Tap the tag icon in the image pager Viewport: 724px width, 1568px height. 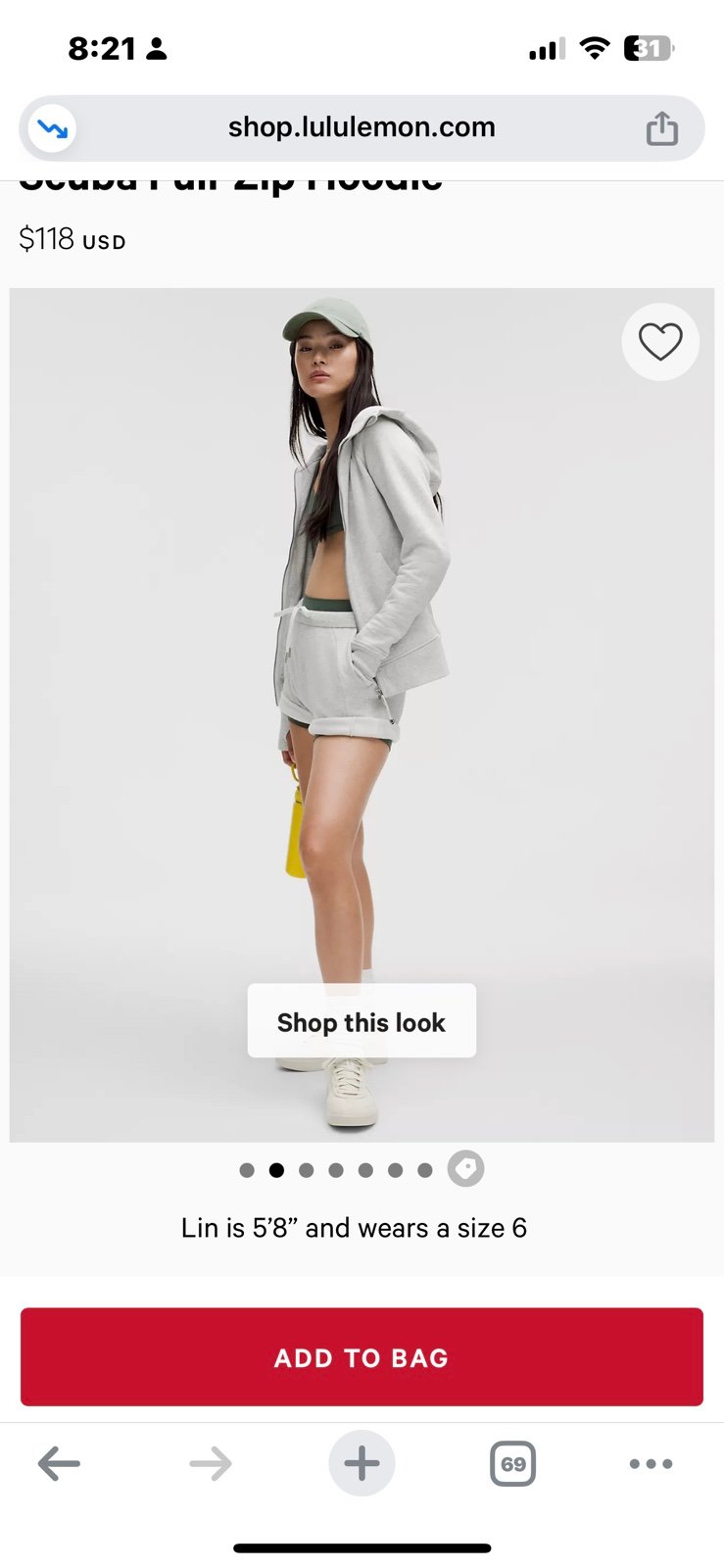click(x=466, y=1169)
